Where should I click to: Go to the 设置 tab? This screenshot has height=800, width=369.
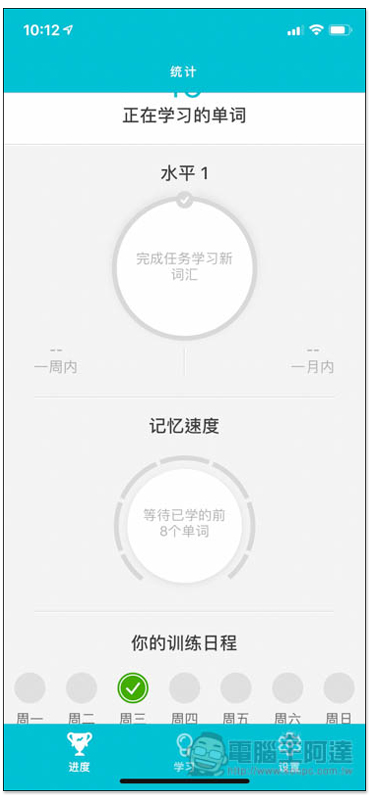[289, 752]
